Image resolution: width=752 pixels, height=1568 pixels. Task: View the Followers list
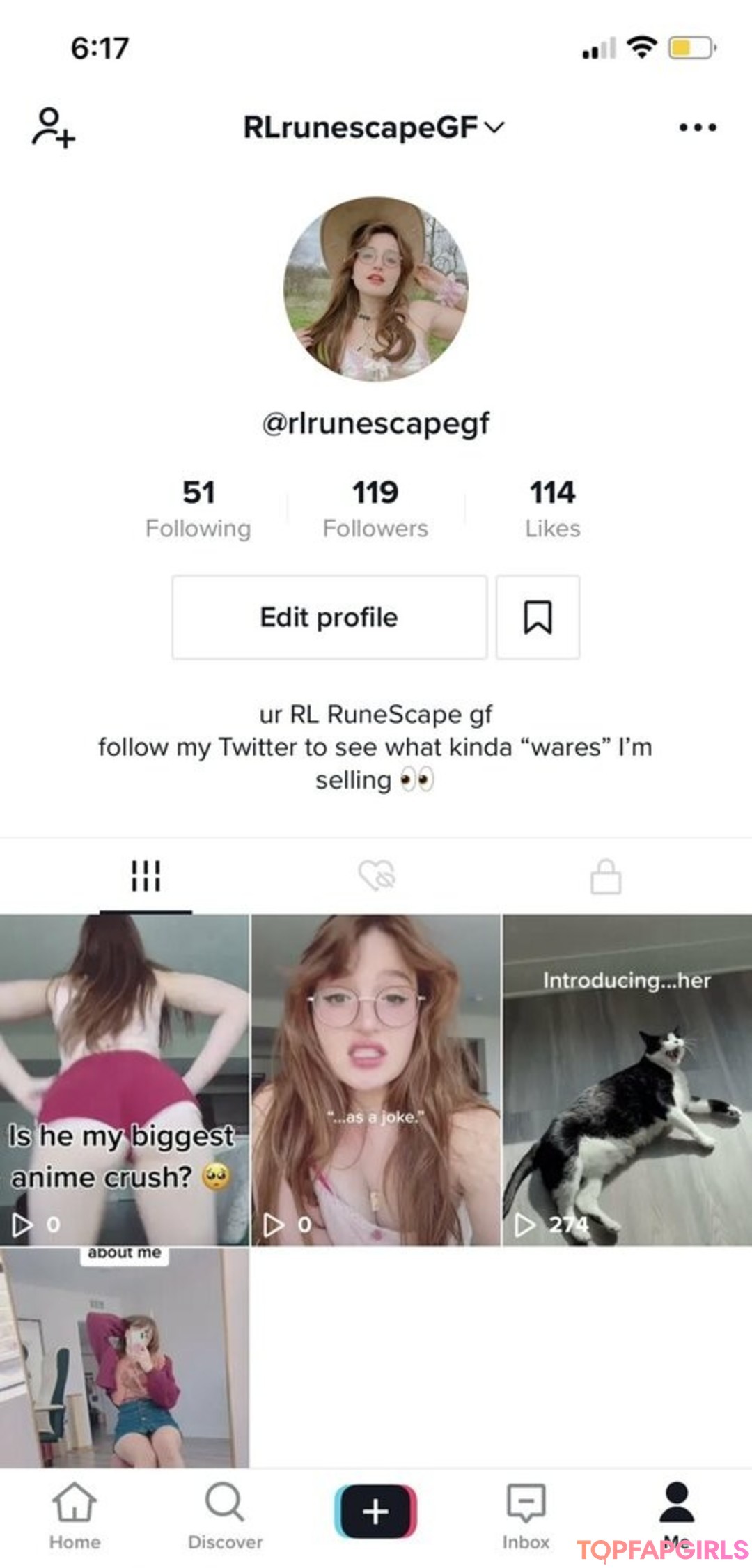coord(375,509)
